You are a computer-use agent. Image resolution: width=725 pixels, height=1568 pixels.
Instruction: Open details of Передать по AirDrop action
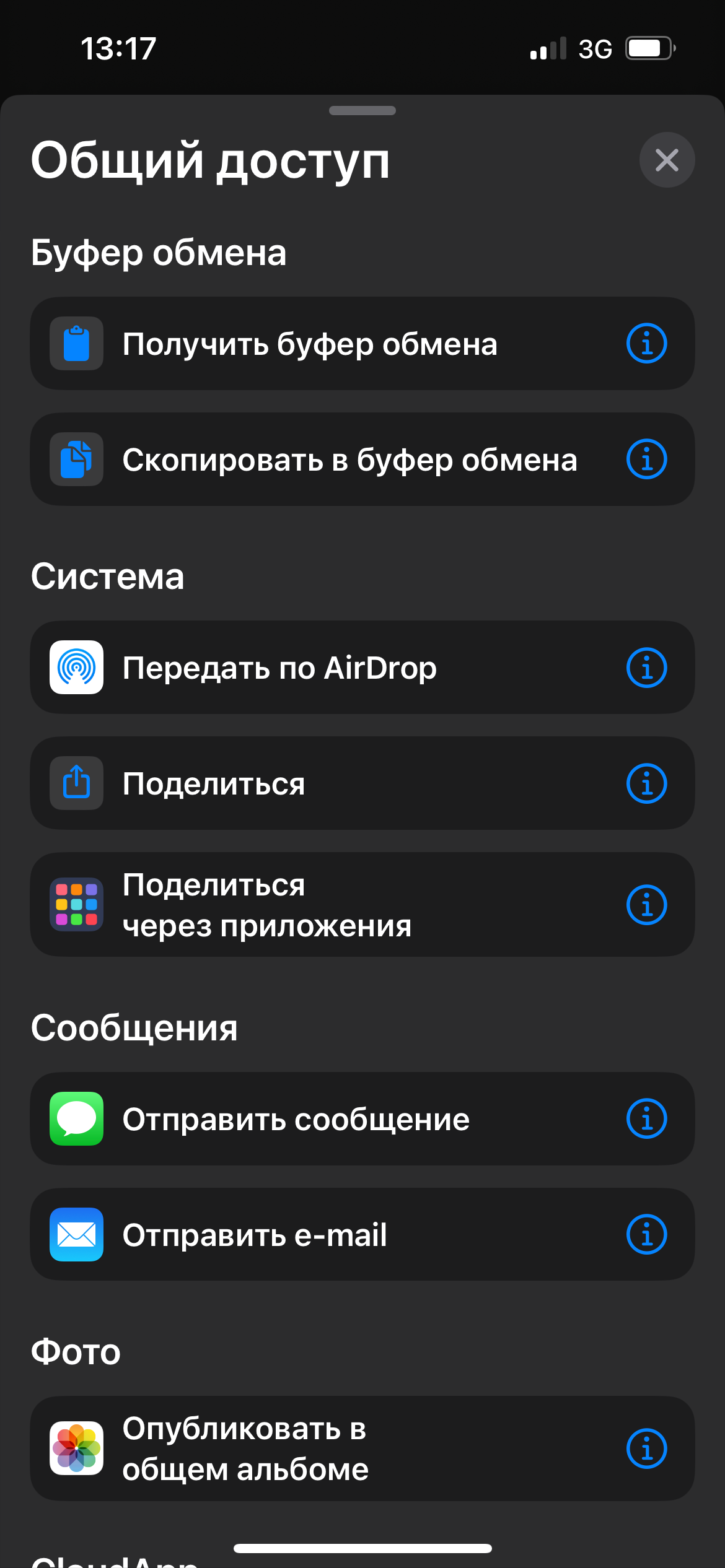[646, 668]
